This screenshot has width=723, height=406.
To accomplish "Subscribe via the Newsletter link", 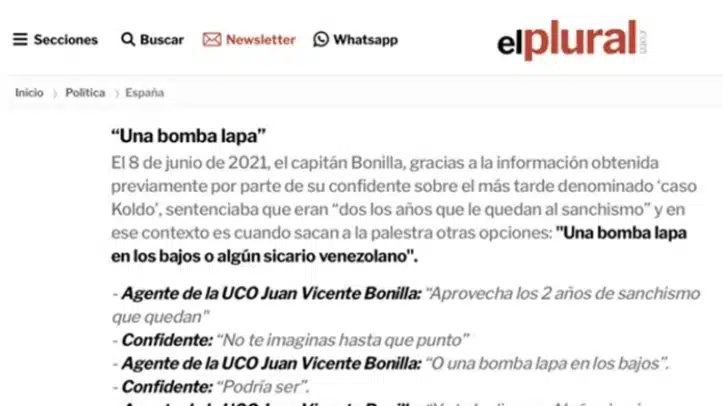I will pyautogui.click(x=249, y=40).
